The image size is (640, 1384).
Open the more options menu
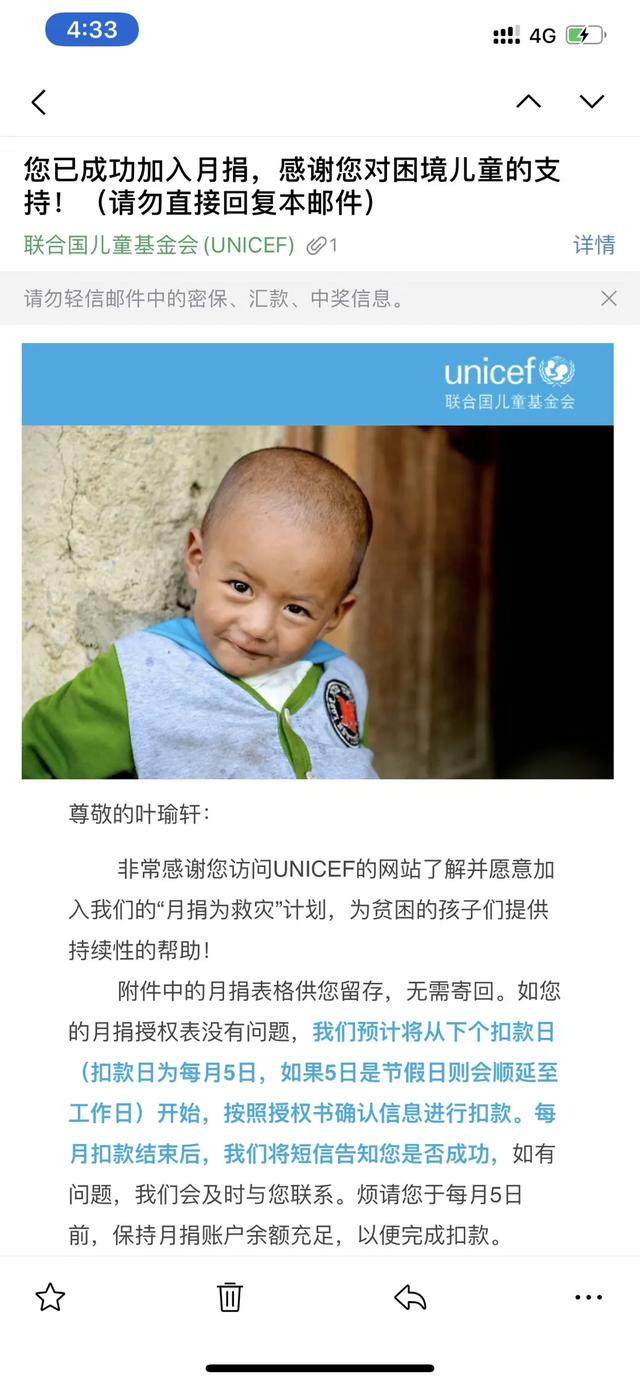(589, 1297)
